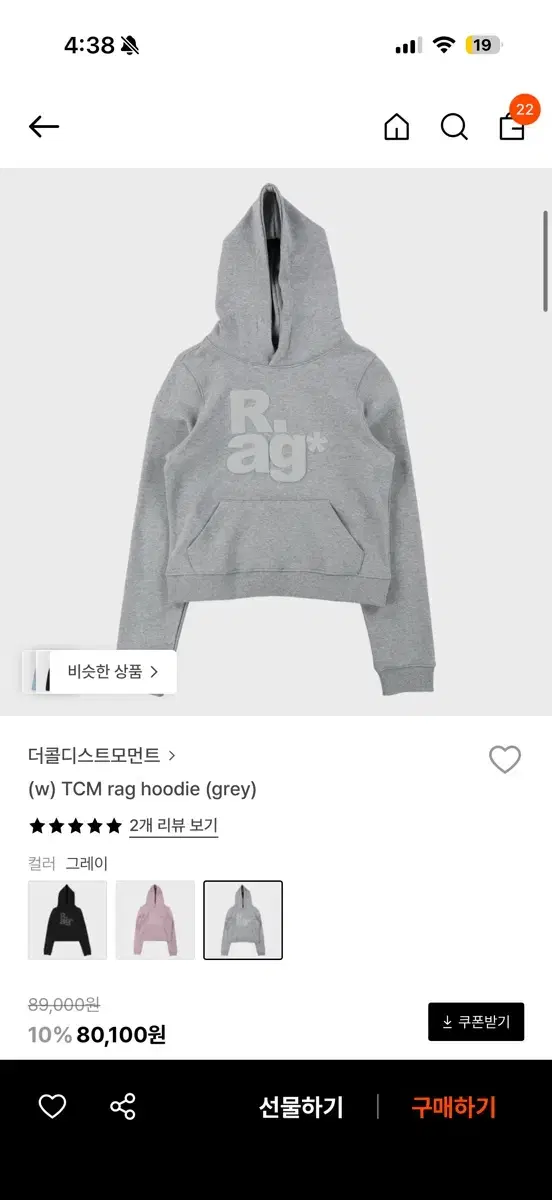Viewport: 552px width, 1200px height.
Task: Tap 구매하기 to purchase the hoodie
Action: pos(454,1107)
